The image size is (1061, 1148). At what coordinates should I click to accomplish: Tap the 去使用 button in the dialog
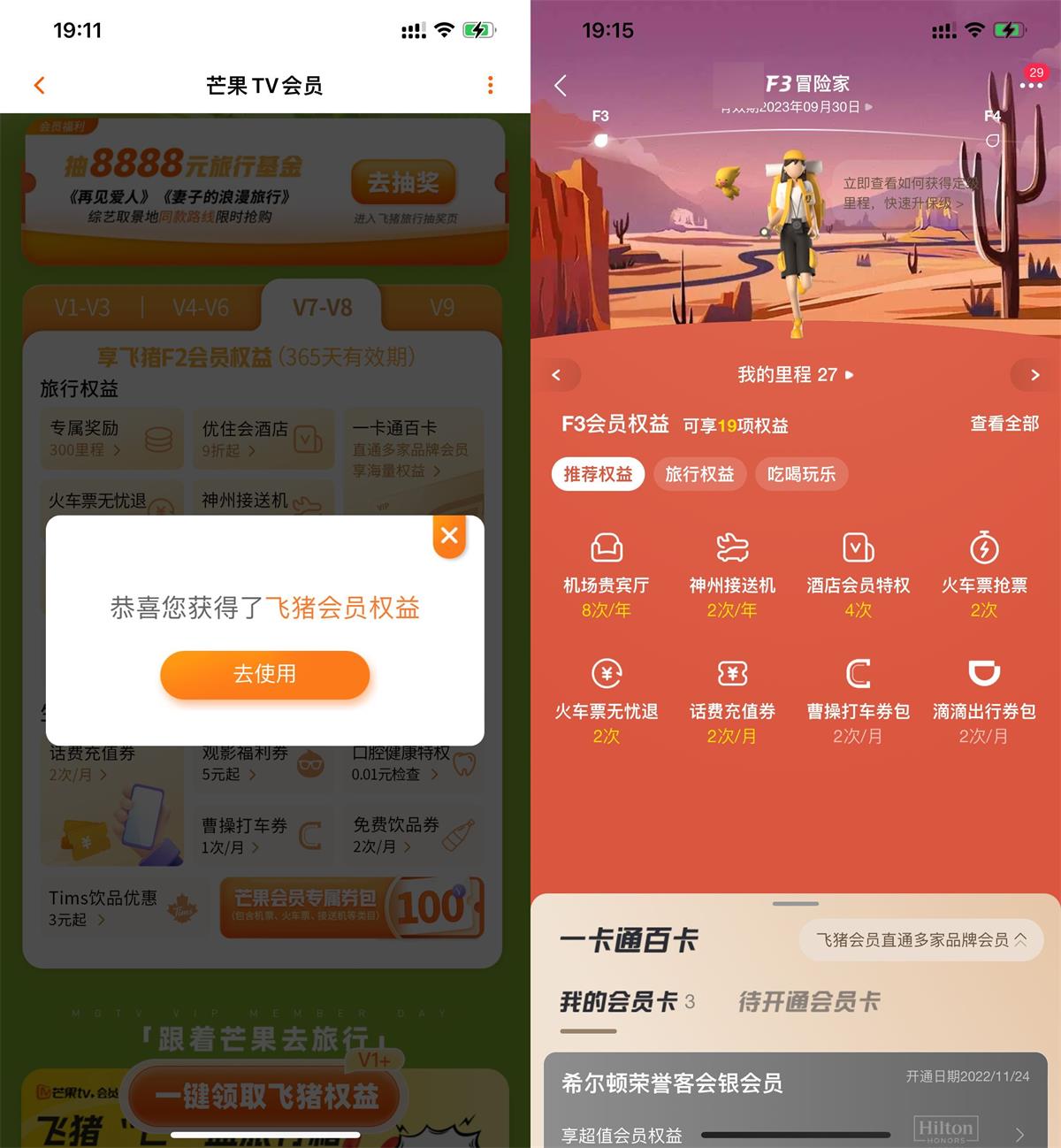click(264, 674)
